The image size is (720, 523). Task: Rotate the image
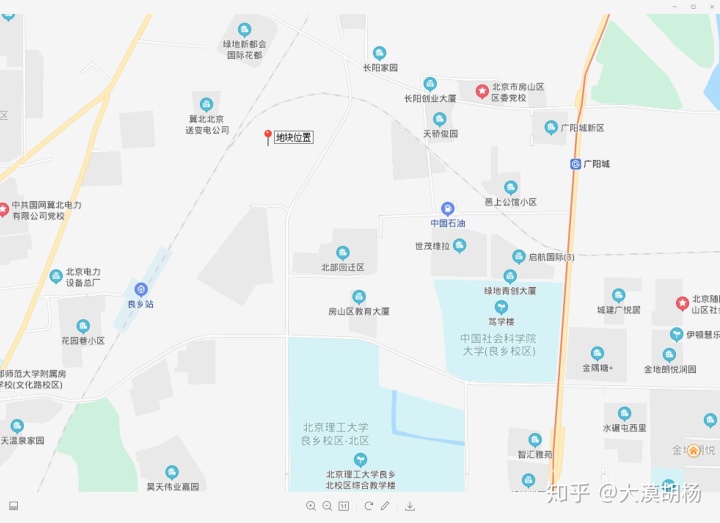pos(368,506)
